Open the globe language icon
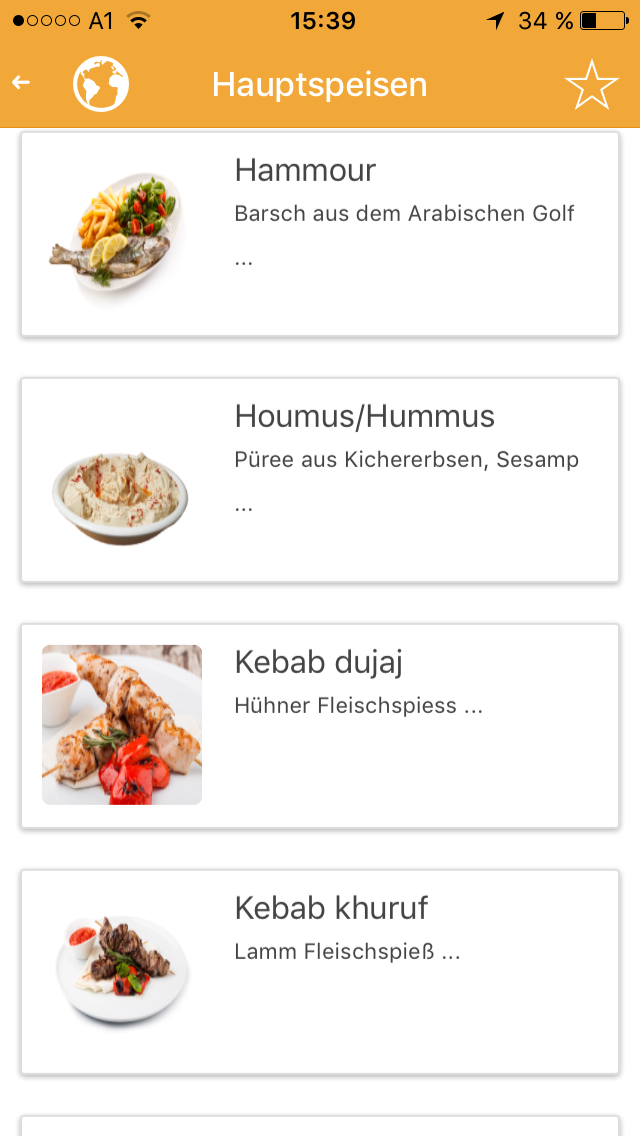The width and height of the screenshot is (640, 1136). tap(101, 84)
